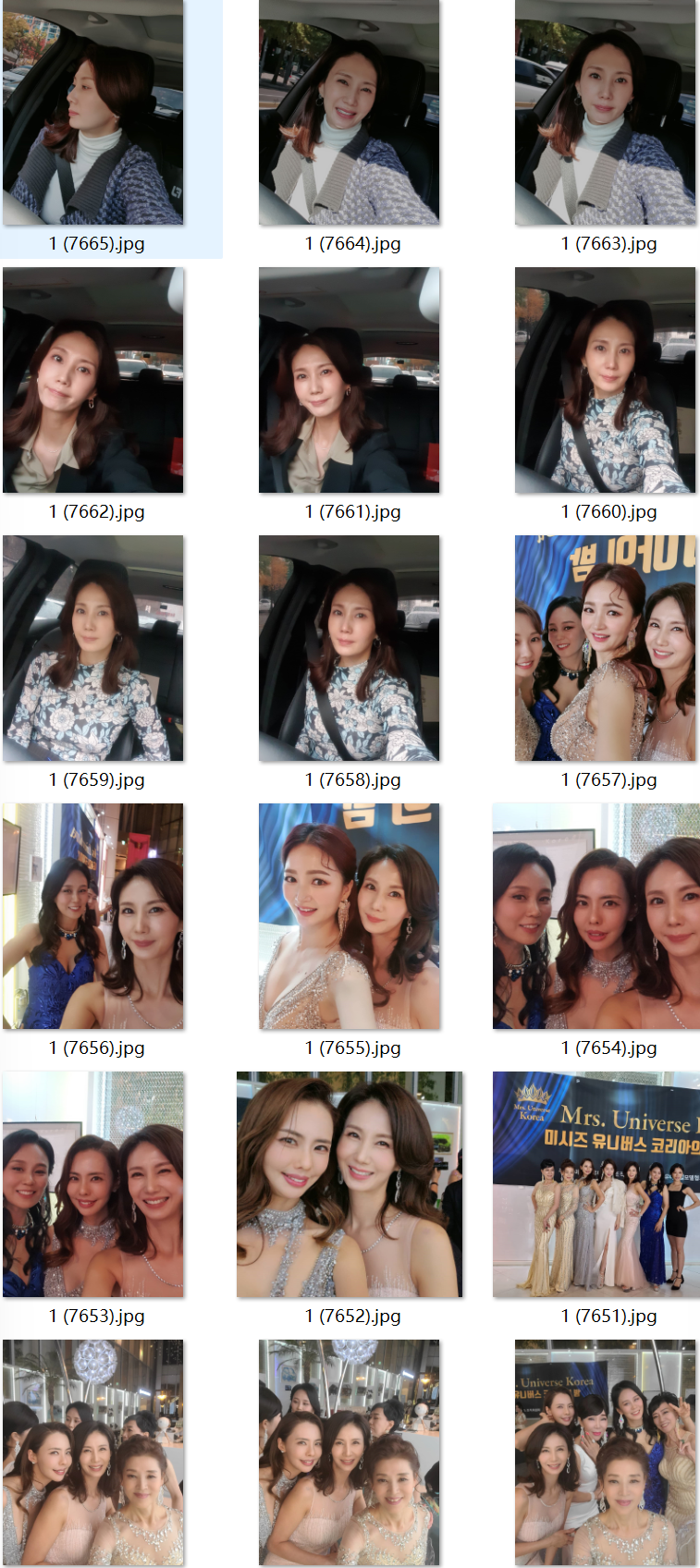The width and height of the screenshot is (700, 1568).
Task: Open image 1 (7665).jpg
Action: click(x=93, y=113)
